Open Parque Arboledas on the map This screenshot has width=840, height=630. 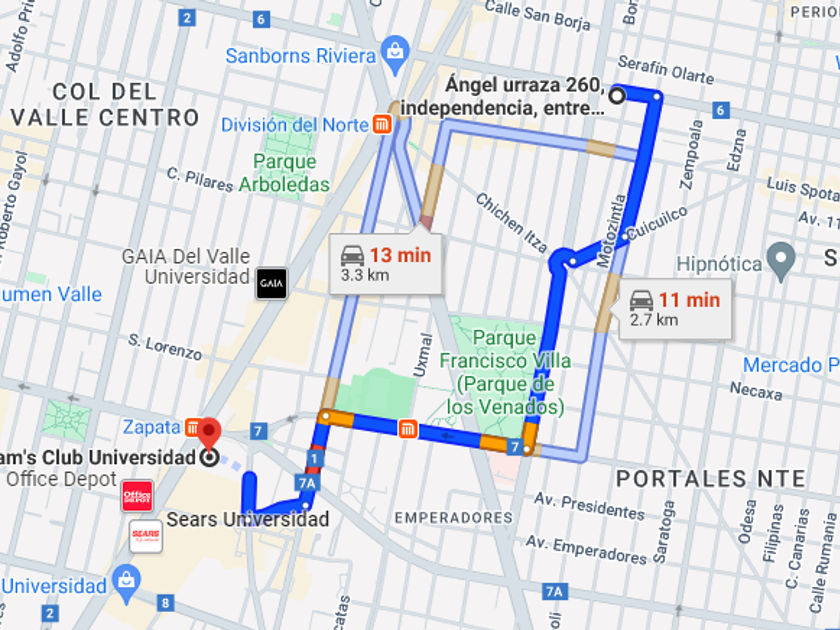[284, 172]
